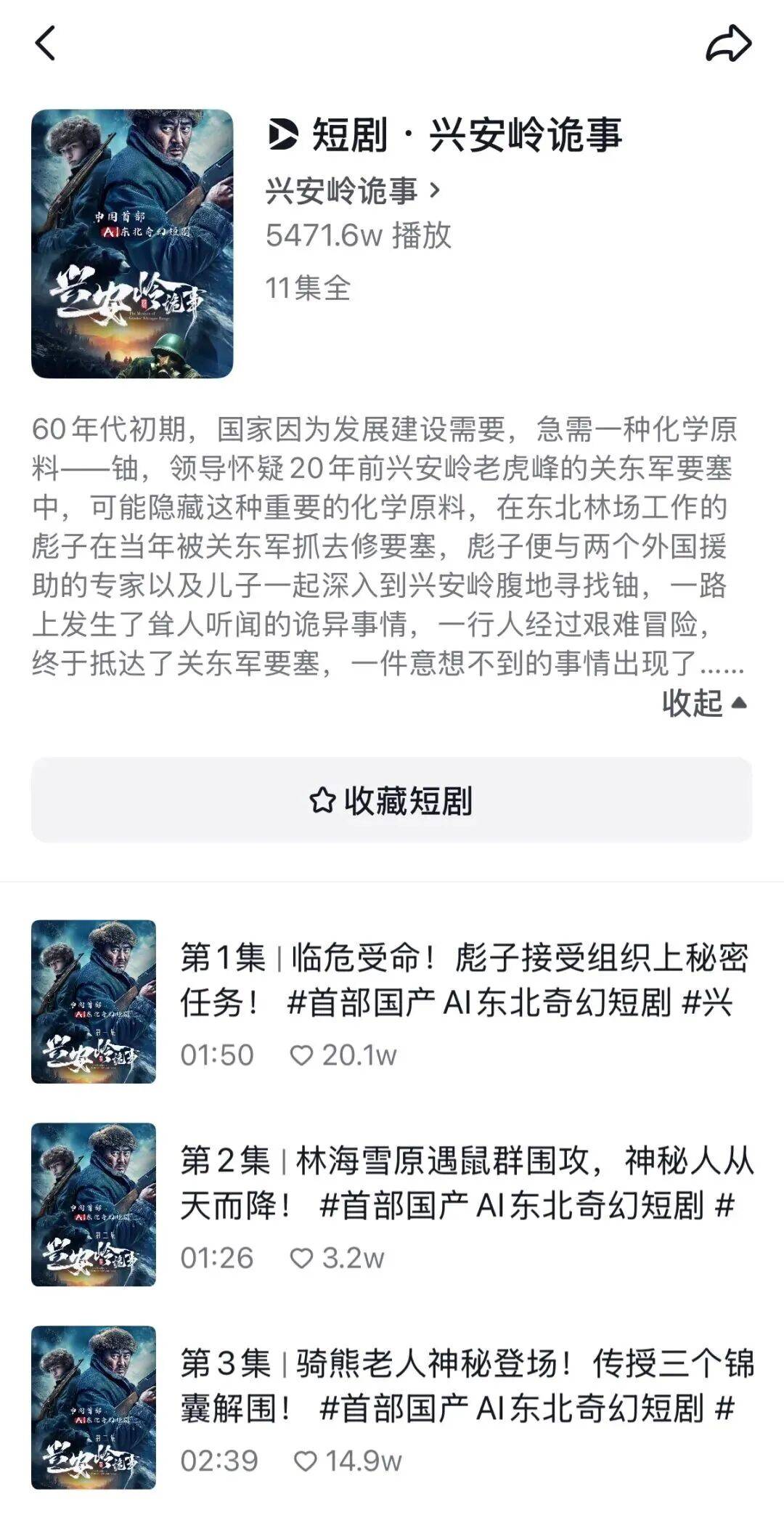Share this short drama
The image size is (784, 1518).
[x=728, y=44]
